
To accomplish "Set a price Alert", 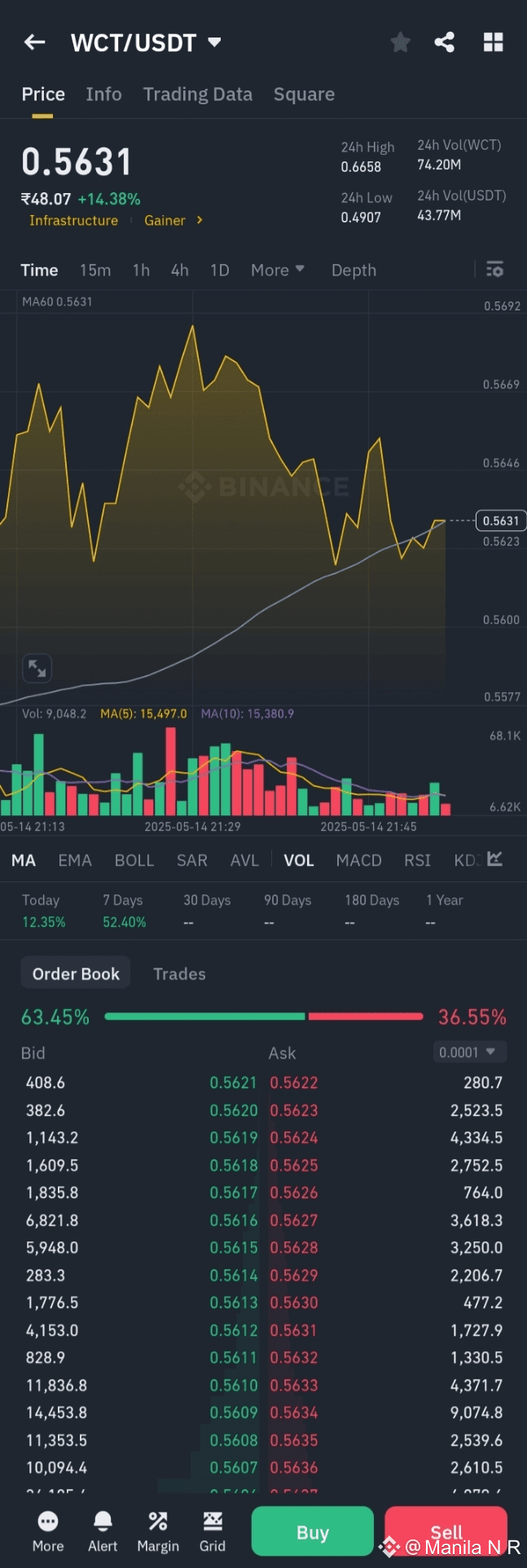I will click(x=103, y=1531).
